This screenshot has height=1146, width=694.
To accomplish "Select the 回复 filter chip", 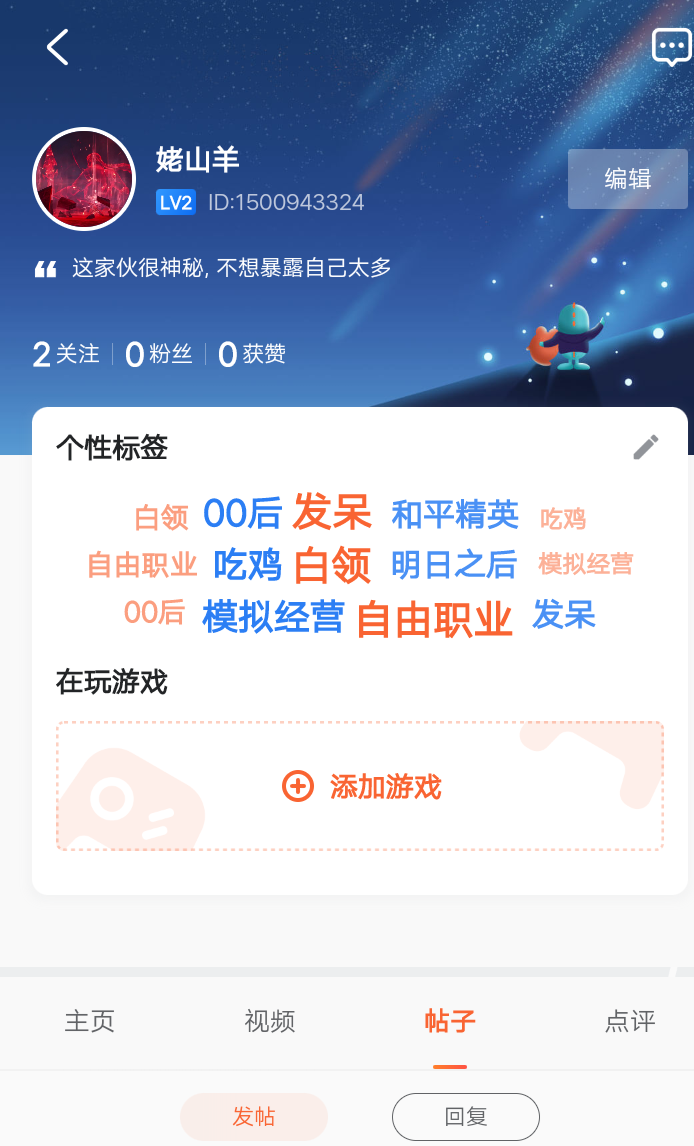I will coord(466,1117).
